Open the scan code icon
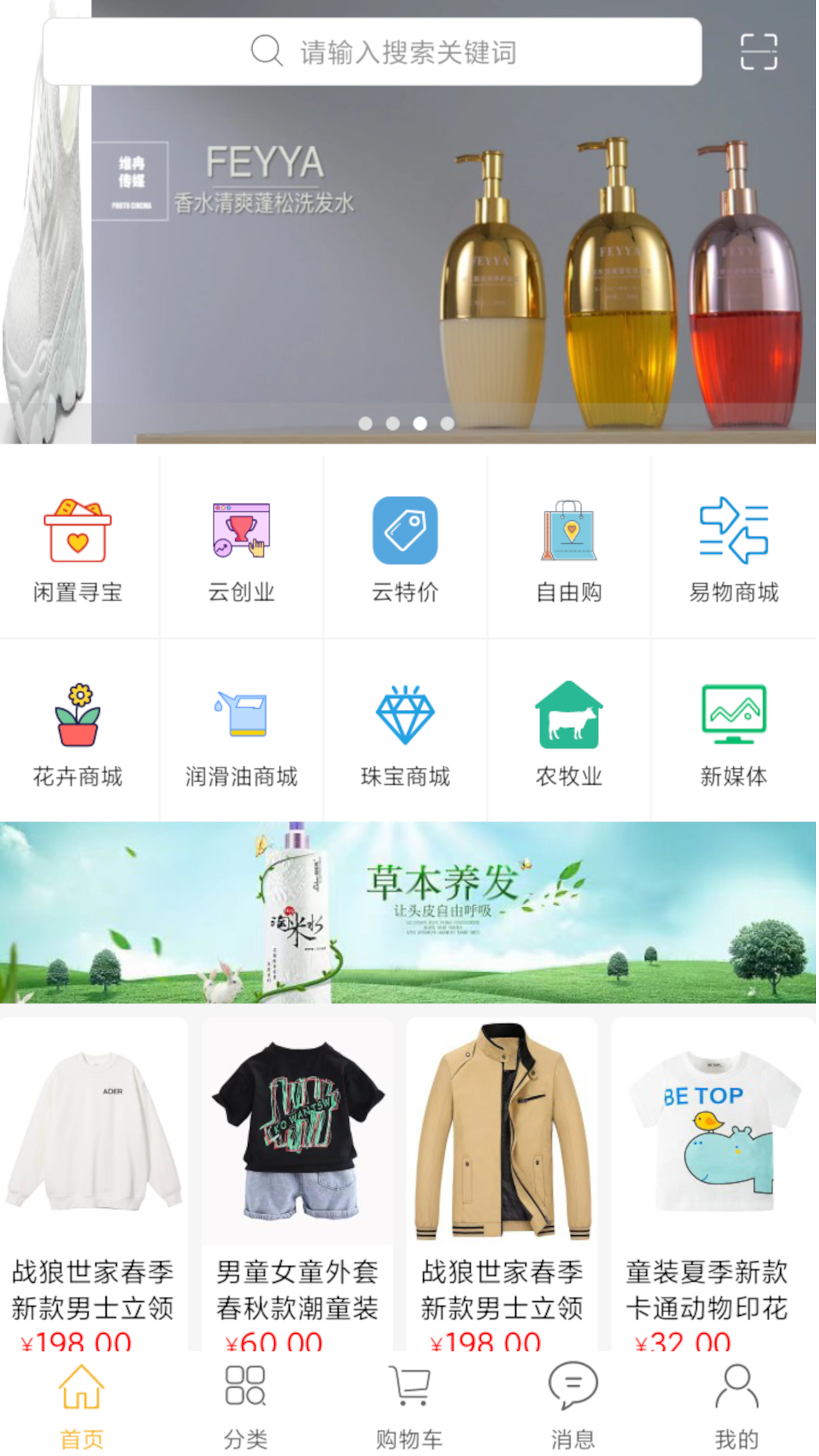 758,52
